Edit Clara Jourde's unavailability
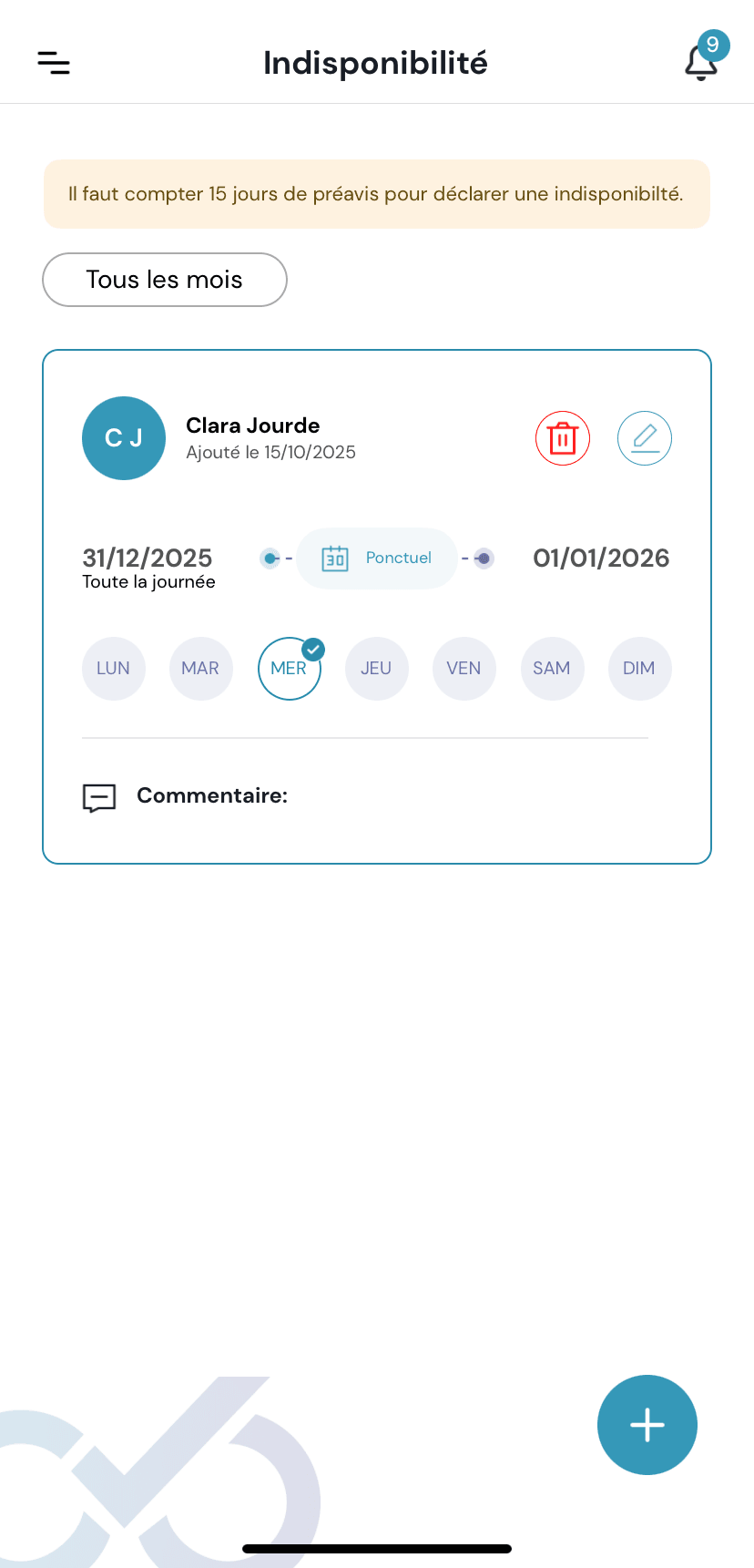This screenshot has height=1568, width=754. [645, 438]
